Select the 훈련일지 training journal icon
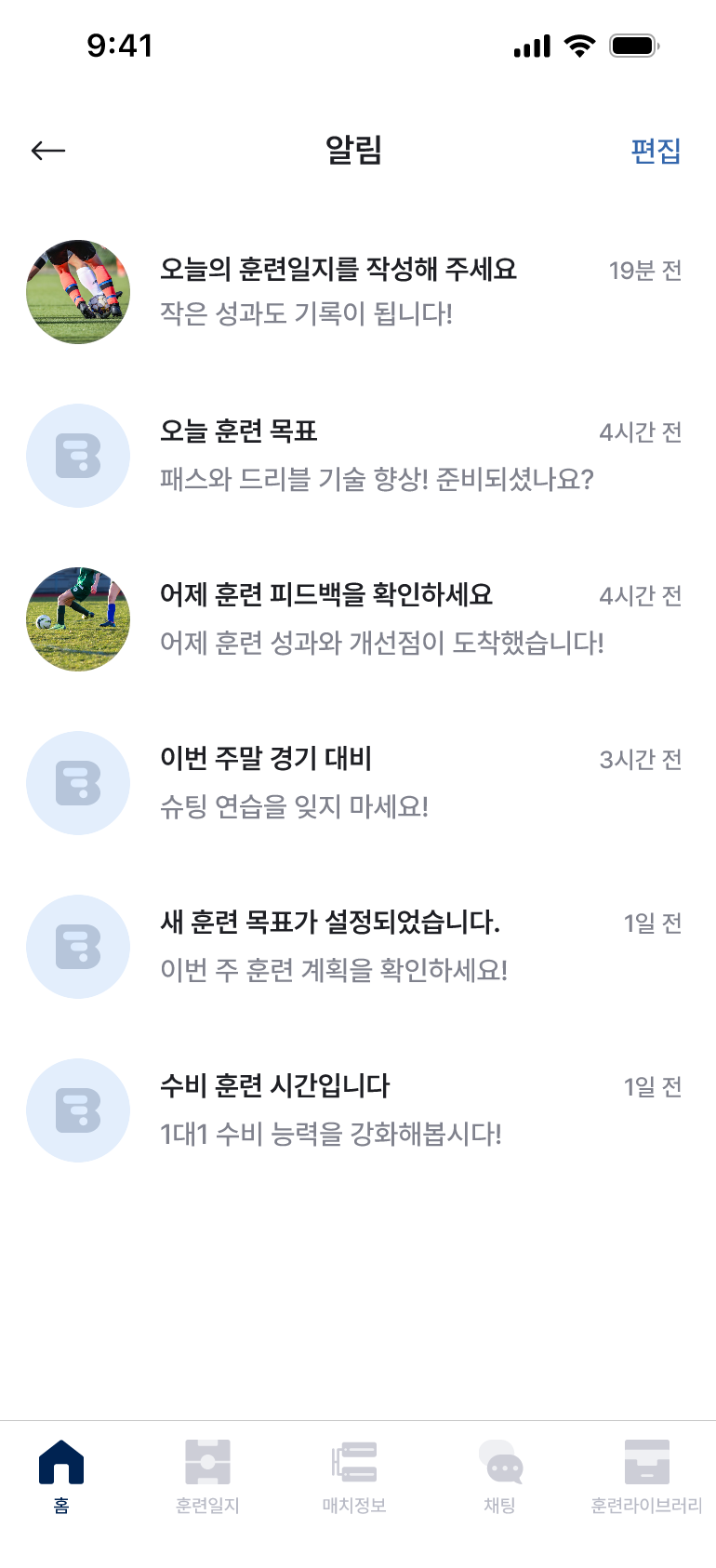The image size is (716, 1568). tap(207, 1460)
